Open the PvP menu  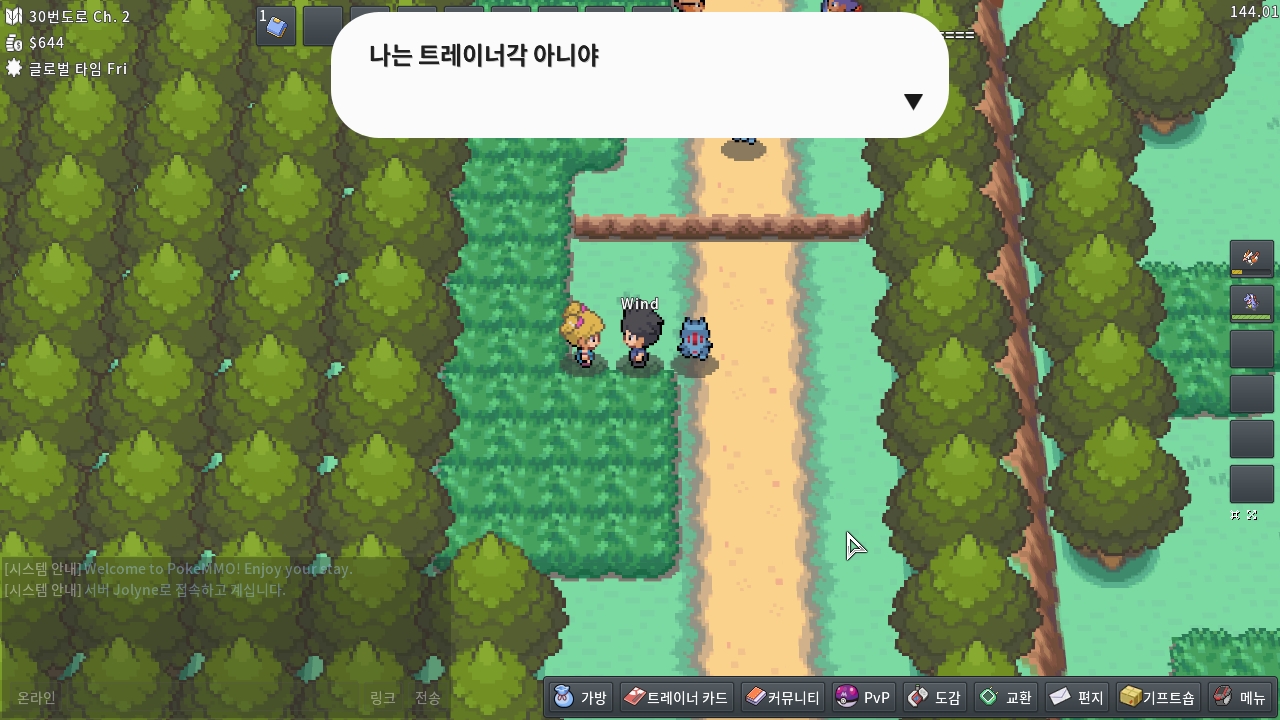pyautogui.click(x=863, y=697)
